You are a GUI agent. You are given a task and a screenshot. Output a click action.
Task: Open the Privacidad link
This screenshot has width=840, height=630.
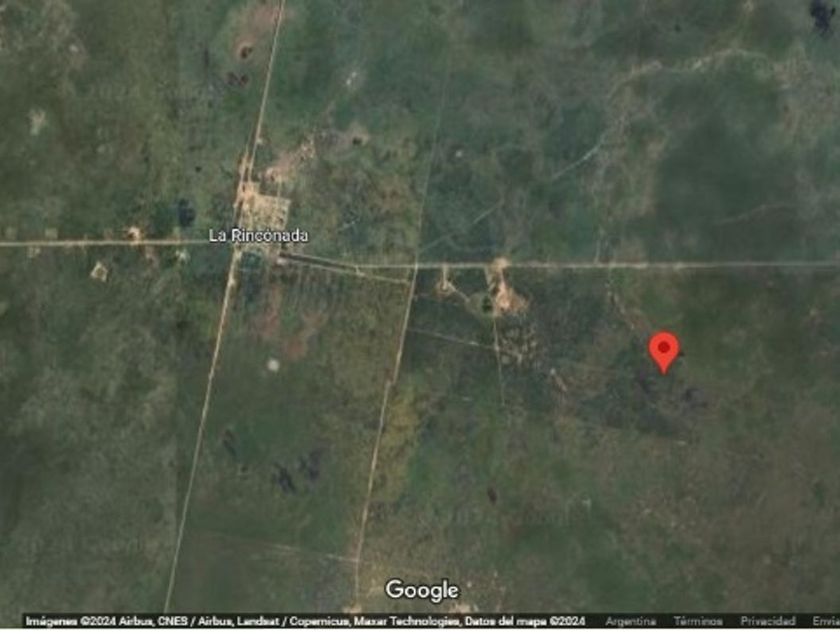click(768, 621)
